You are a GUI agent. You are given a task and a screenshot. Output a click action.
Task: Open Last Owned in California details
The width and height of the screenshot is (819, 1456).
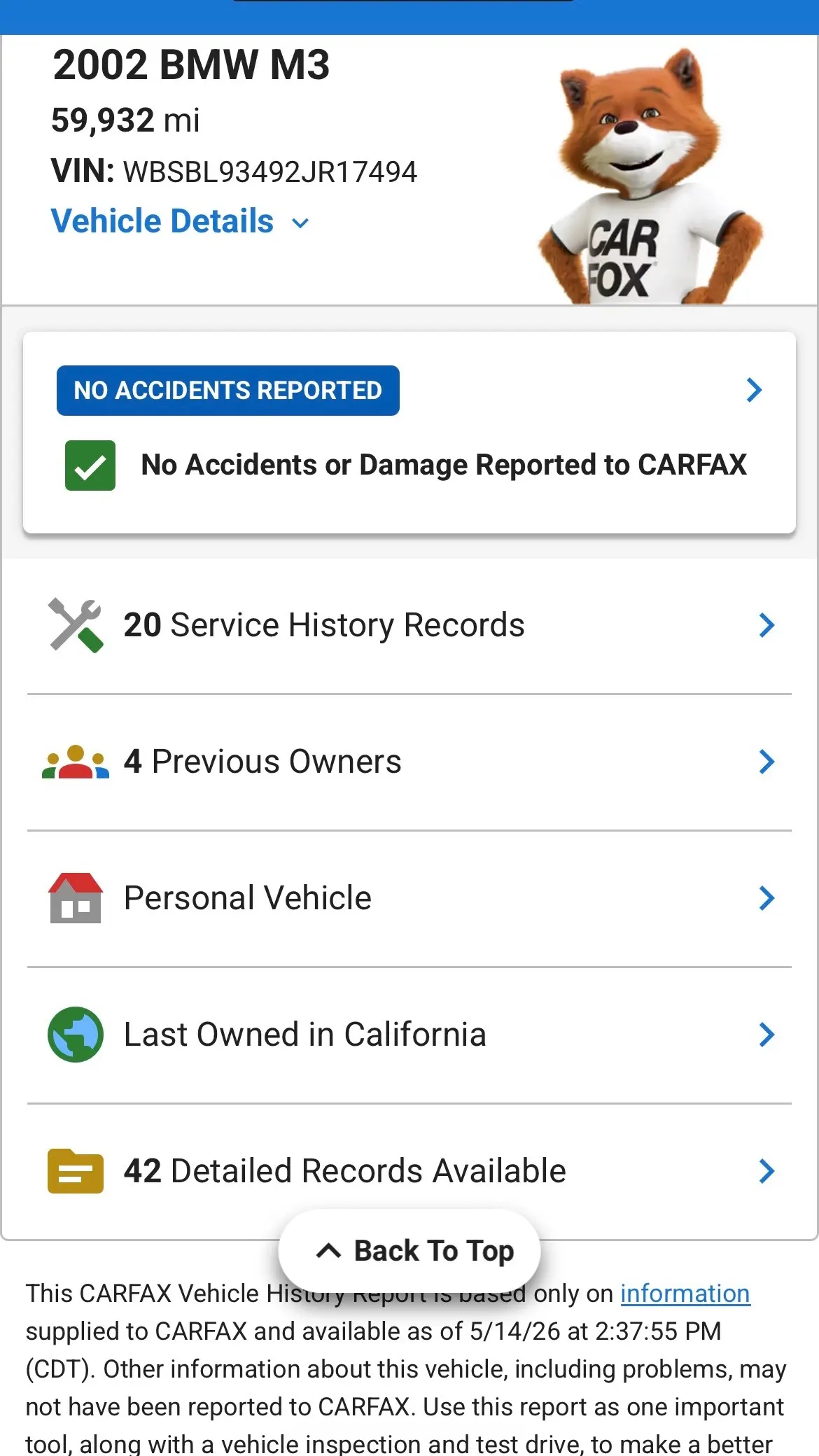coord(409,1035)
